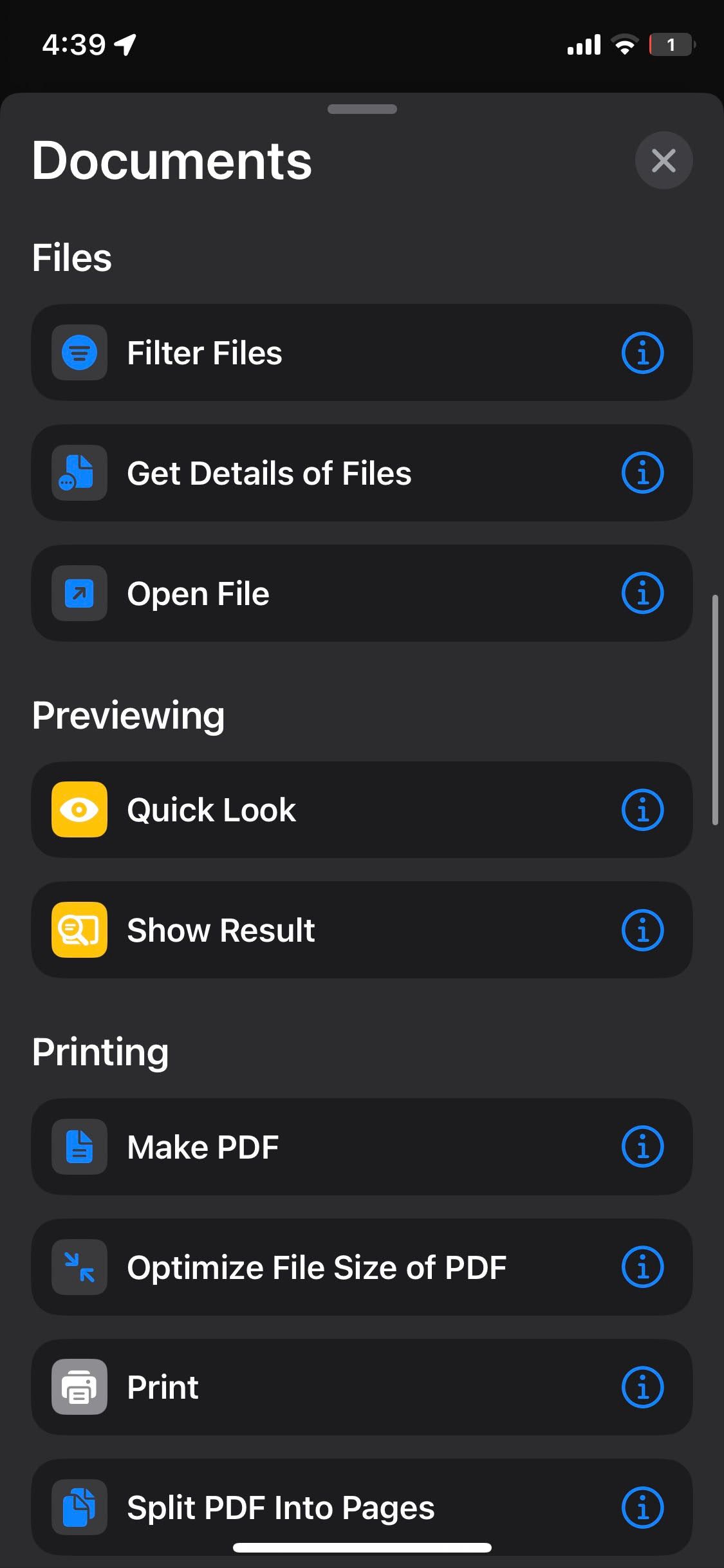View details for Make PDF
Screen dimensions: 724x1568
pos(642,1147)
